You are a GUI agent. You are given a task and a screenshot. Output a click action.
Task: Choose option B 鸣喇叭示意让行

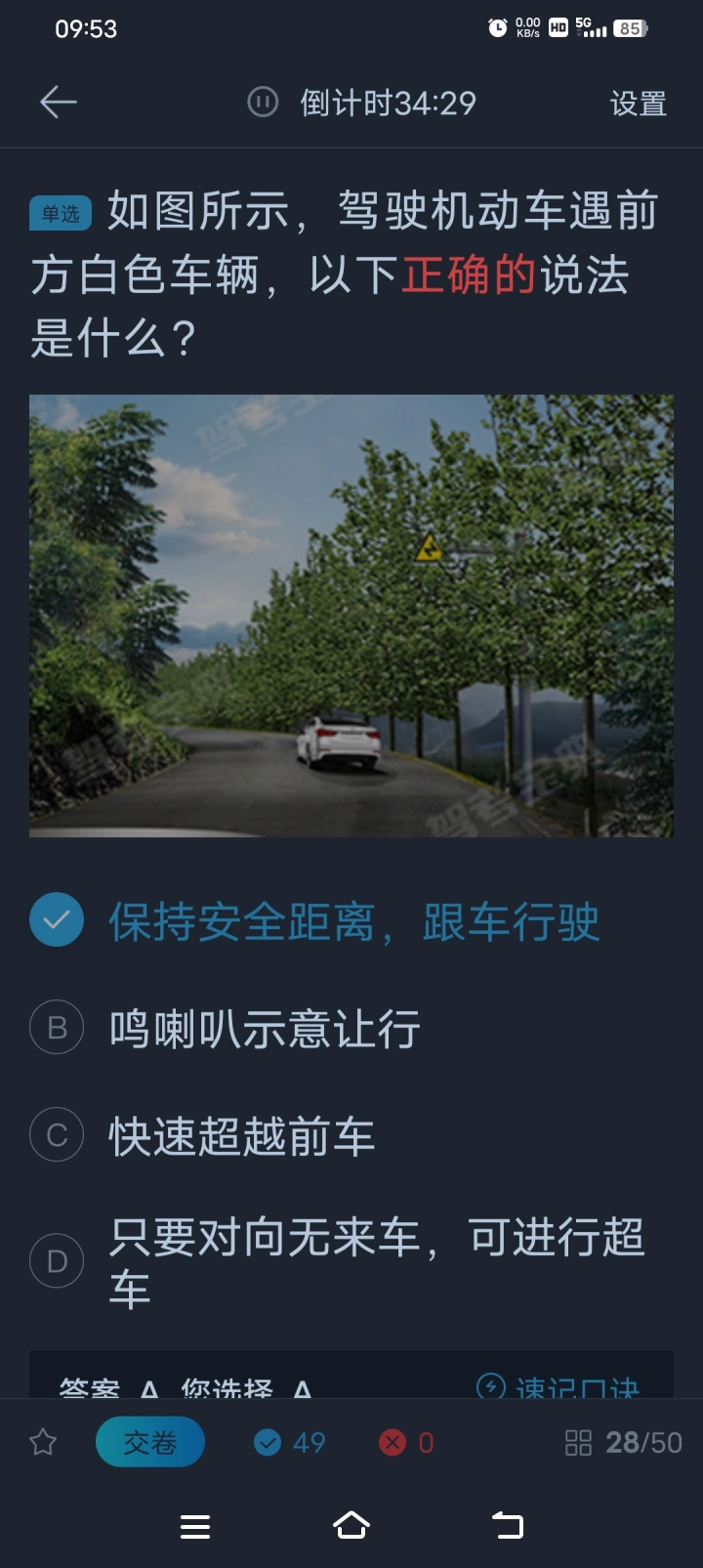pos(264,1028)
